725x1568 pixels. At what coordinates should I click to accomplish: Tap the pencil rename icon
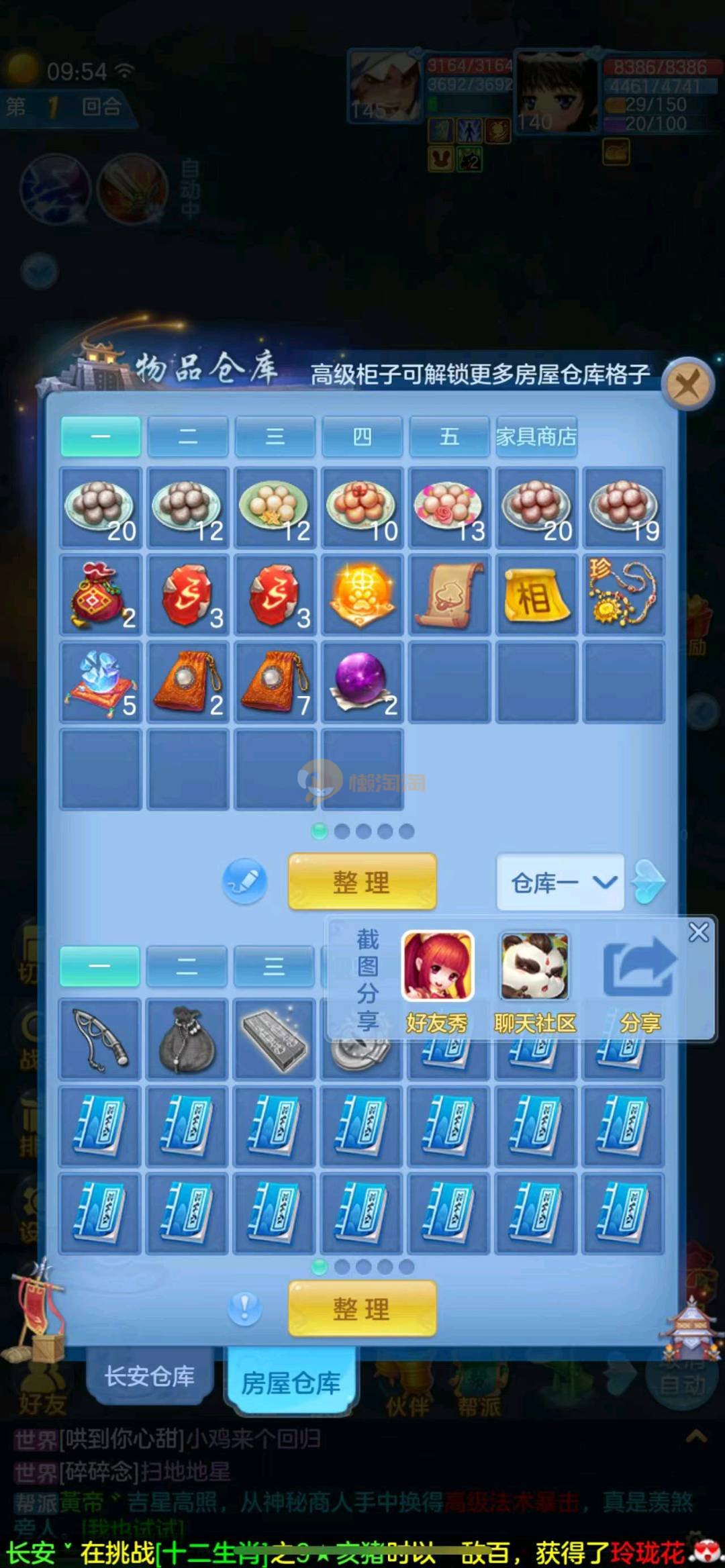(x=244, y=881)
